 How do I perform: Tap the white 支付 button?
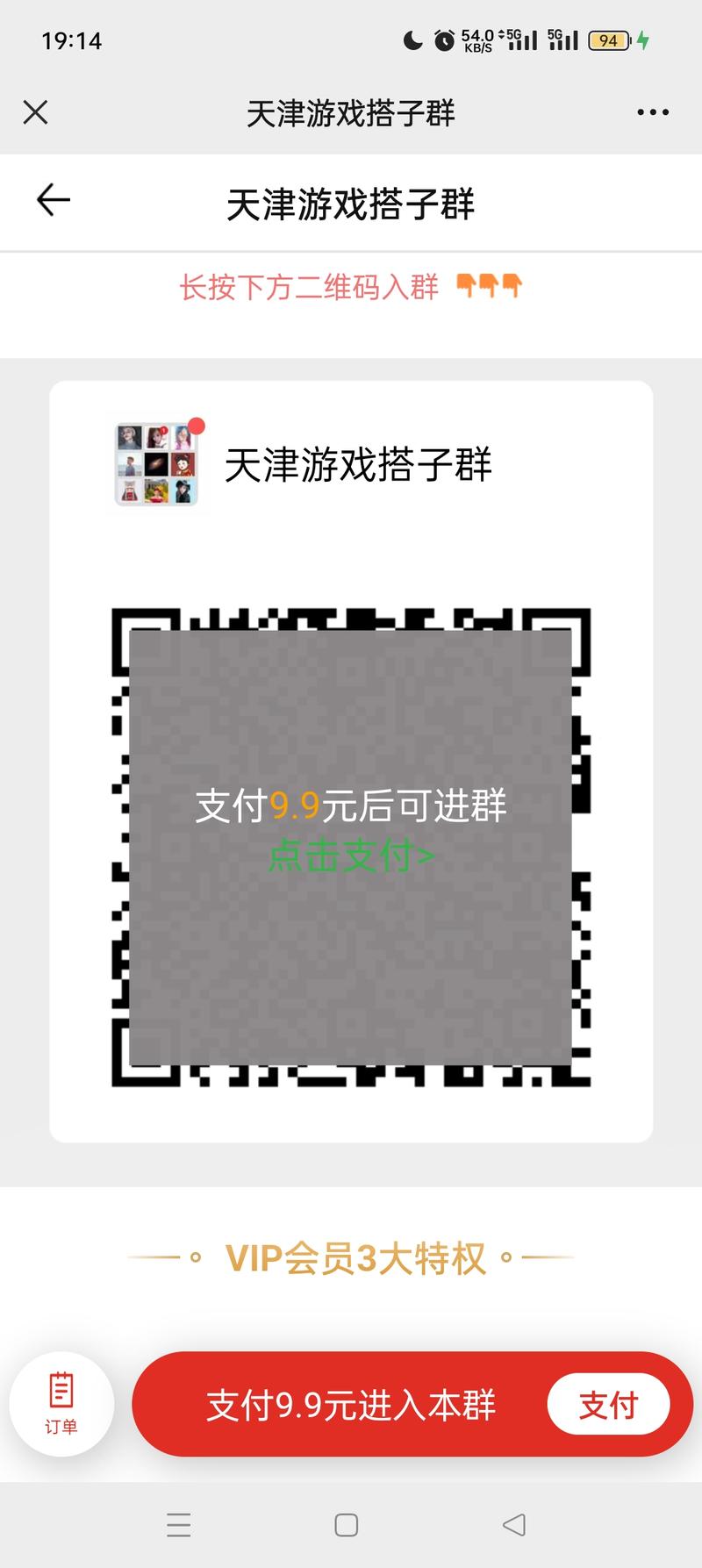click(608, 1404)
